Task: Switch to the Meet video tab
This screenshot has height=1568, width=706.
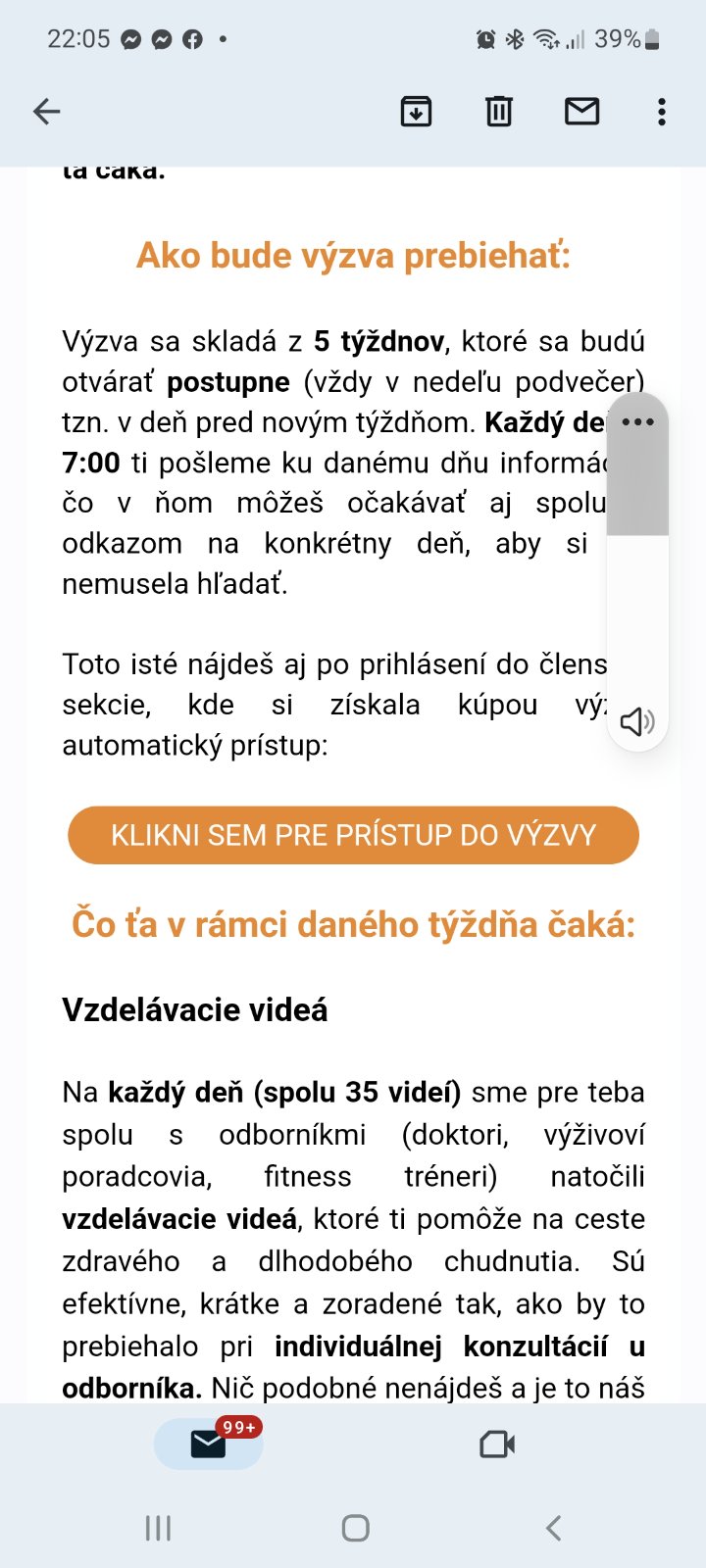Action: tap(497, 1444)
